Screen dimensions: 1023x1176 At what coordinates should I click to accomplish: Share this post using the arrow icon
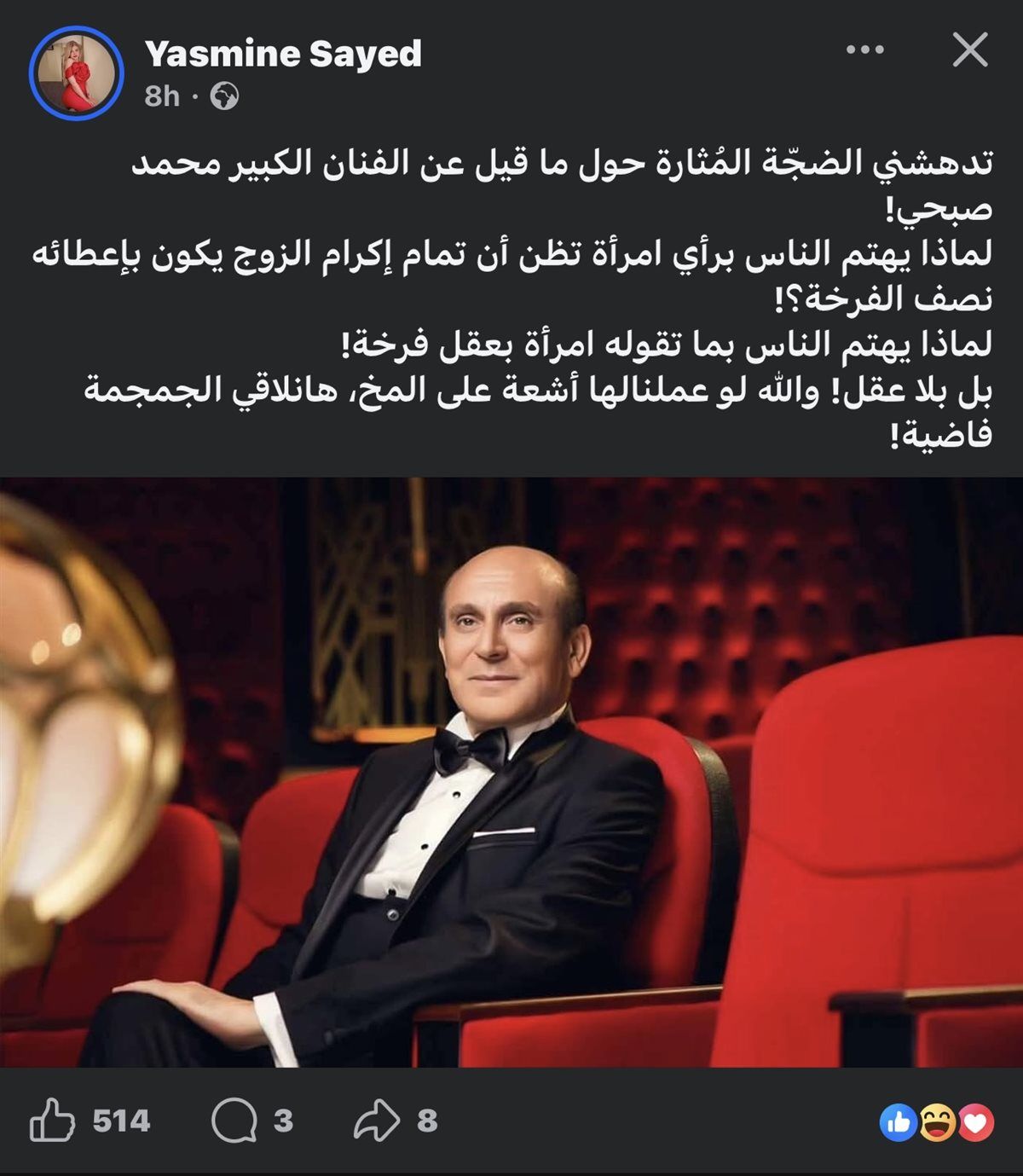(377, 1120)
